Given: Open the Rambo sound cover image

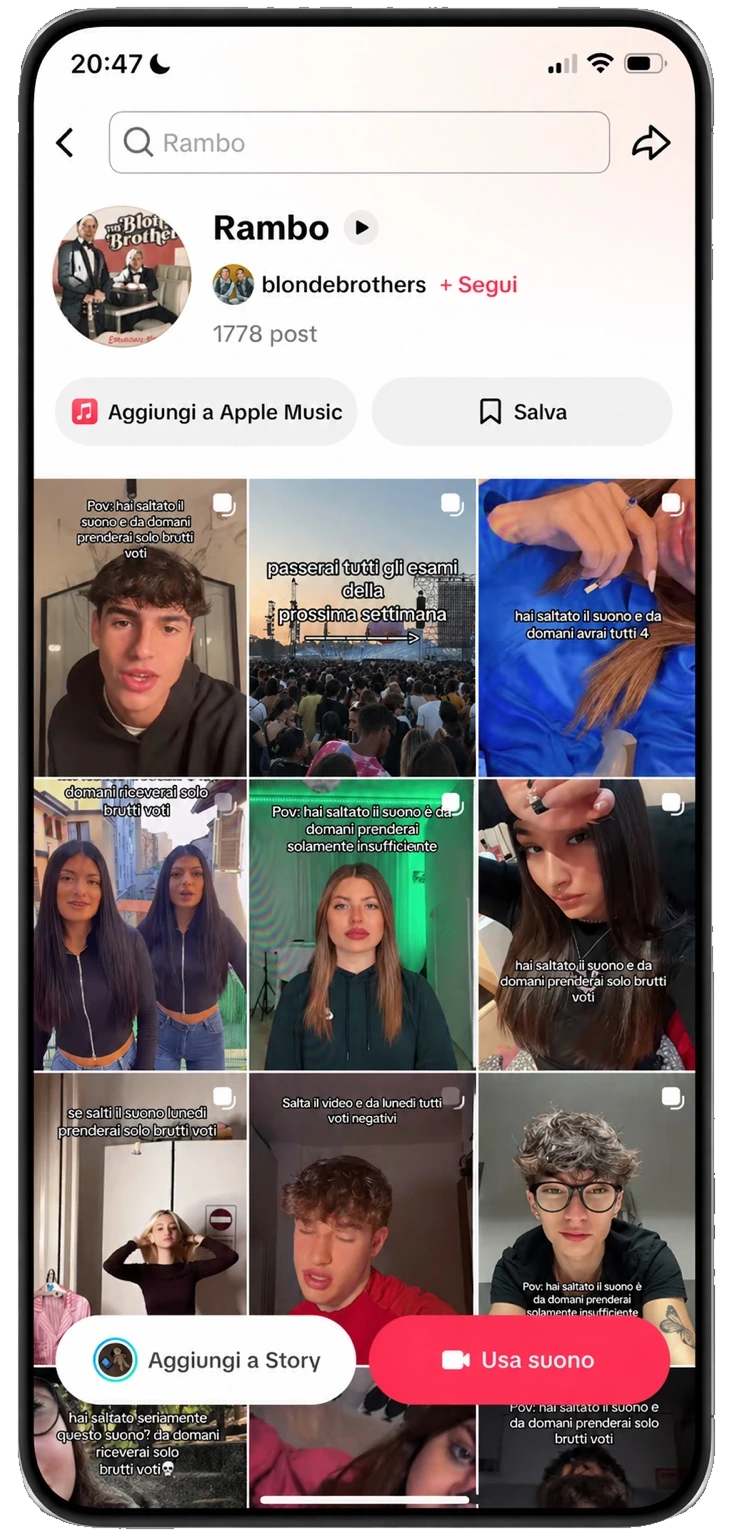Looking at the screenshot, I should click(121, 277).
